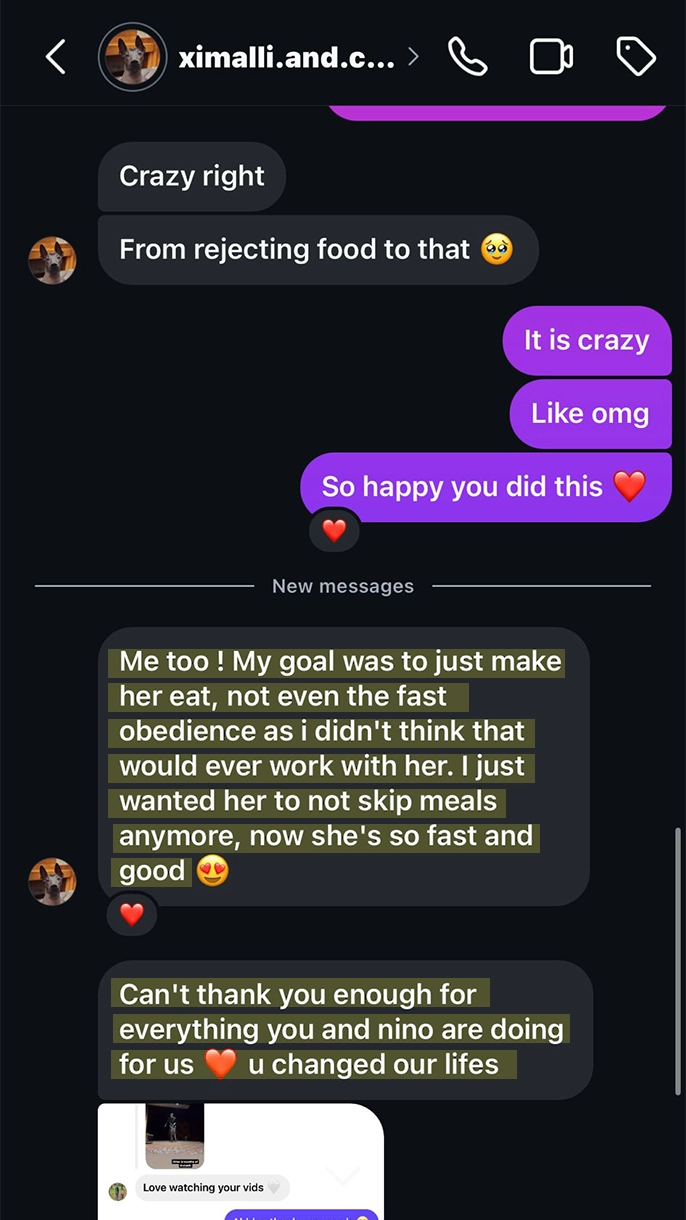Open the shared screenshot image
686x1220 pixels.
(x=241, y=1160)
